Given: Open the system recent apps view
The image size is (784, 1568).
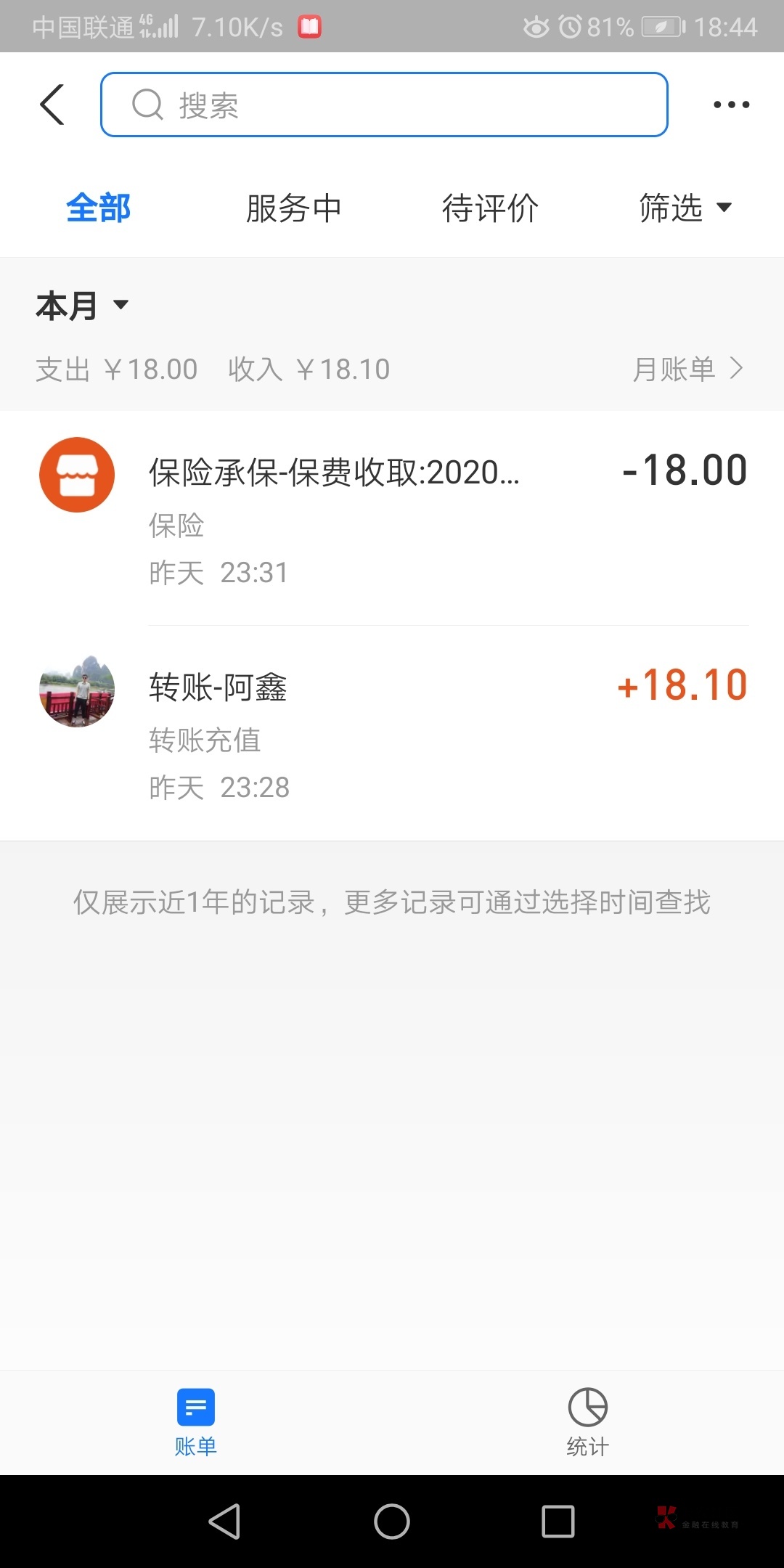Looking at the screenshot, I should click(558, 1521).
